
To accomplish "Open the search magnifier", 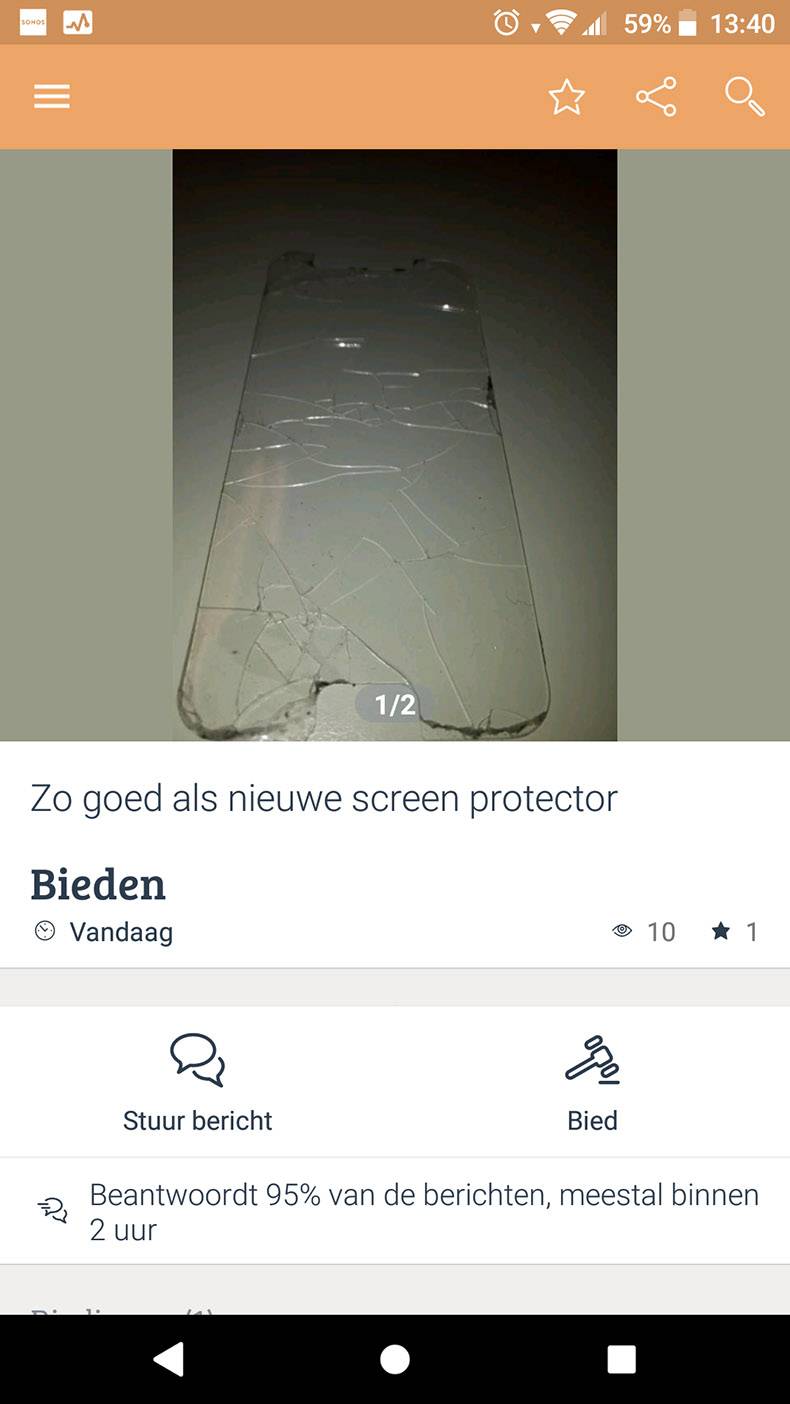I will (744, 97).
